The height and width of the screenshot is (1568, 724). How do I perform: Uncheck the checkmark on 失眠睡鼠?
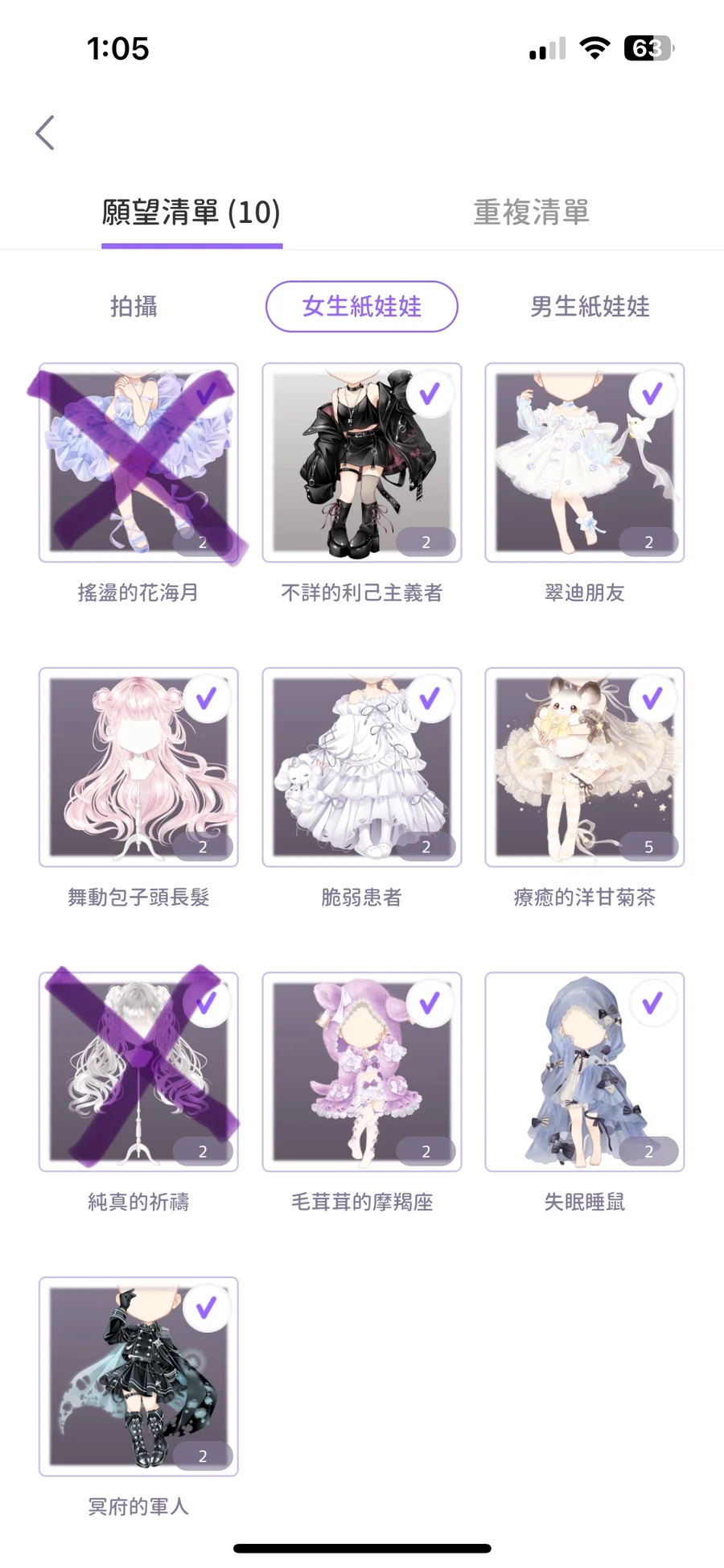pyautogui.click(x=652, y=1003)
